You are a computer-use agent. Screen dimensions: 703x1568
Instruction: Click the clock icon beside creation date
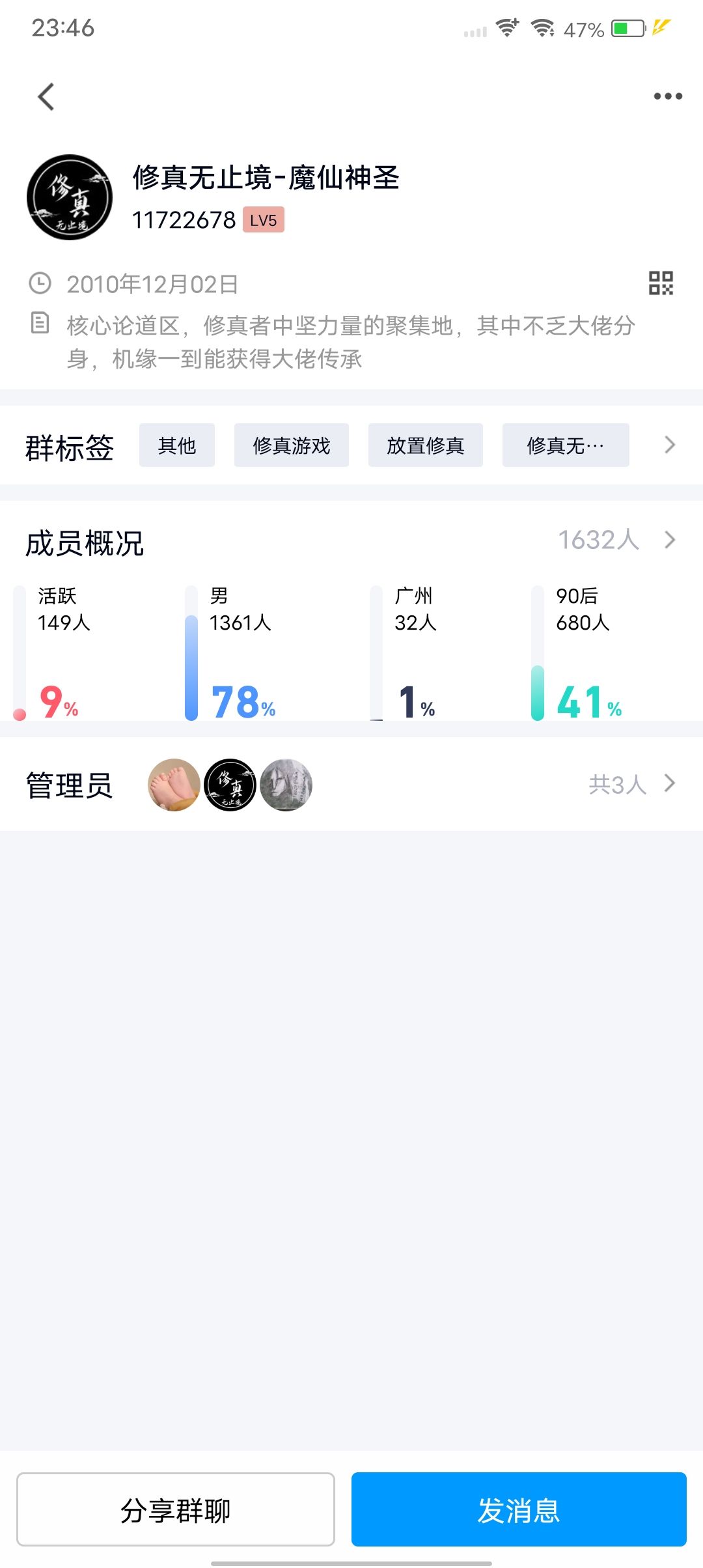39,283
